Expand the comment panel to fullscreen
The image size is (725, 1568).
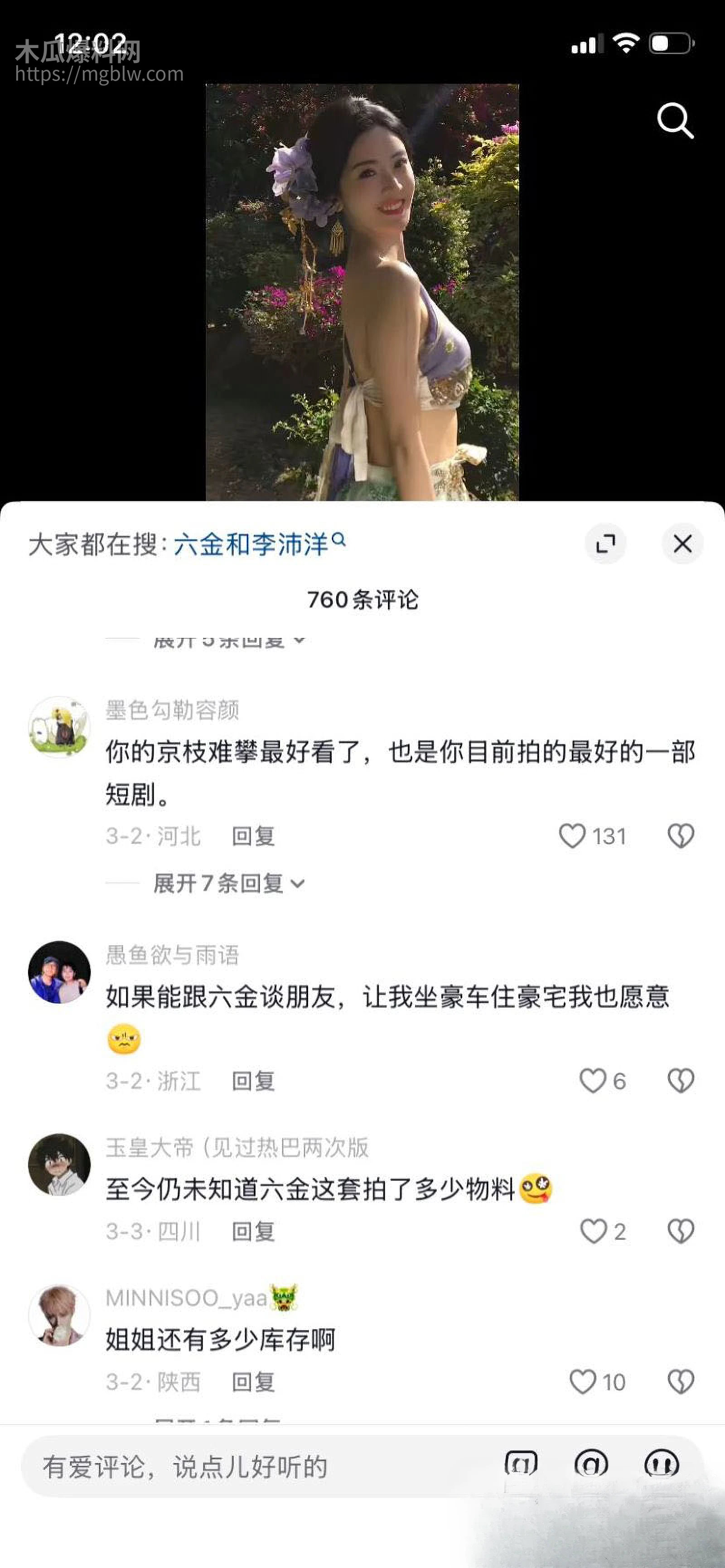pos(606,544)
